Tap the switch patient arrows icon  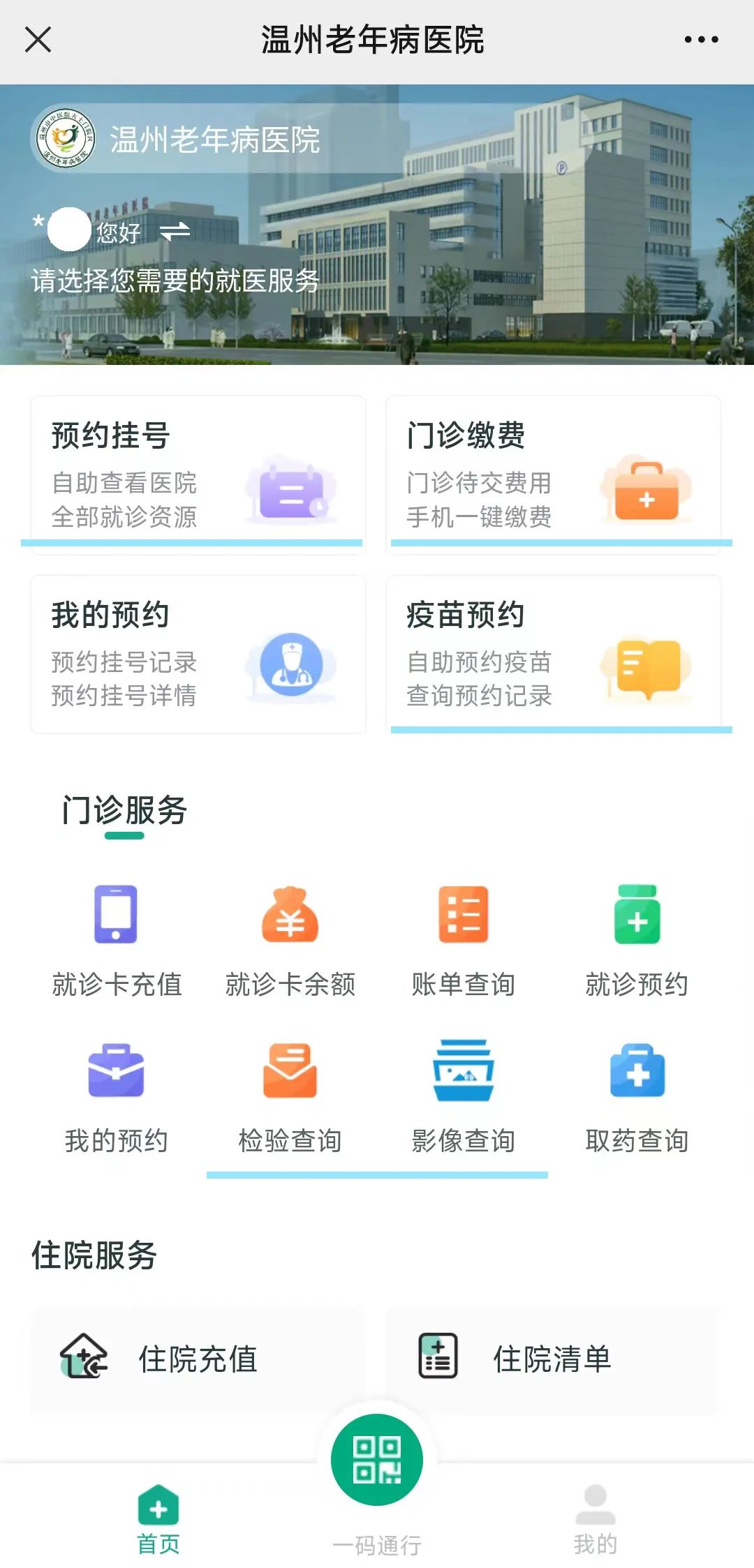coord(175,231)
